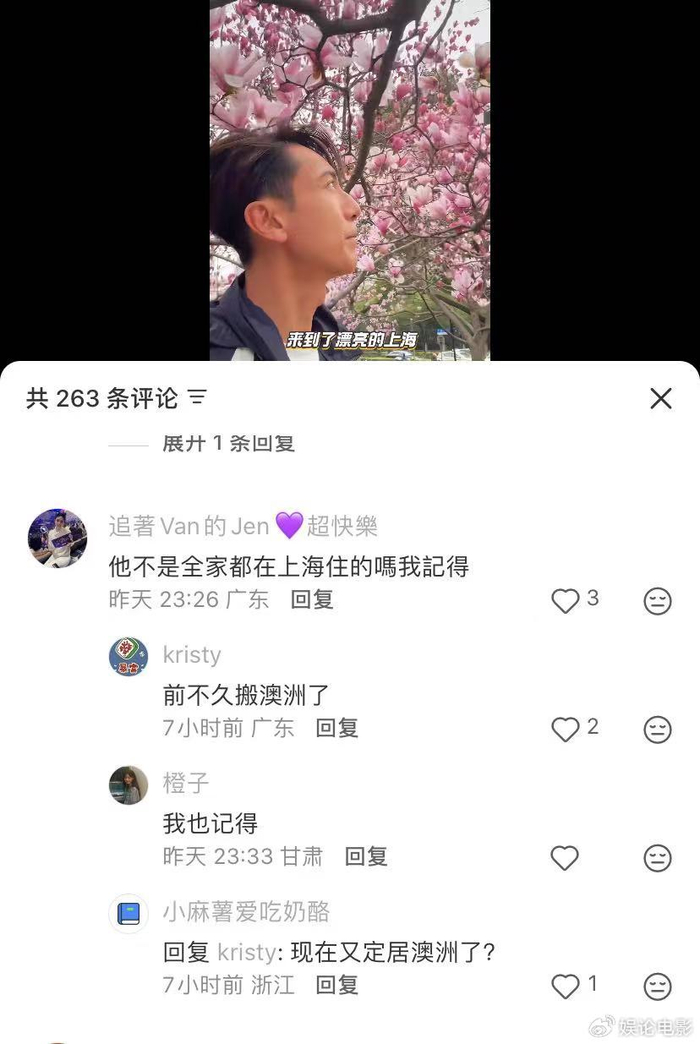Reply to kristy's comment
The image size is (700, 1044).
coord(337,728)
